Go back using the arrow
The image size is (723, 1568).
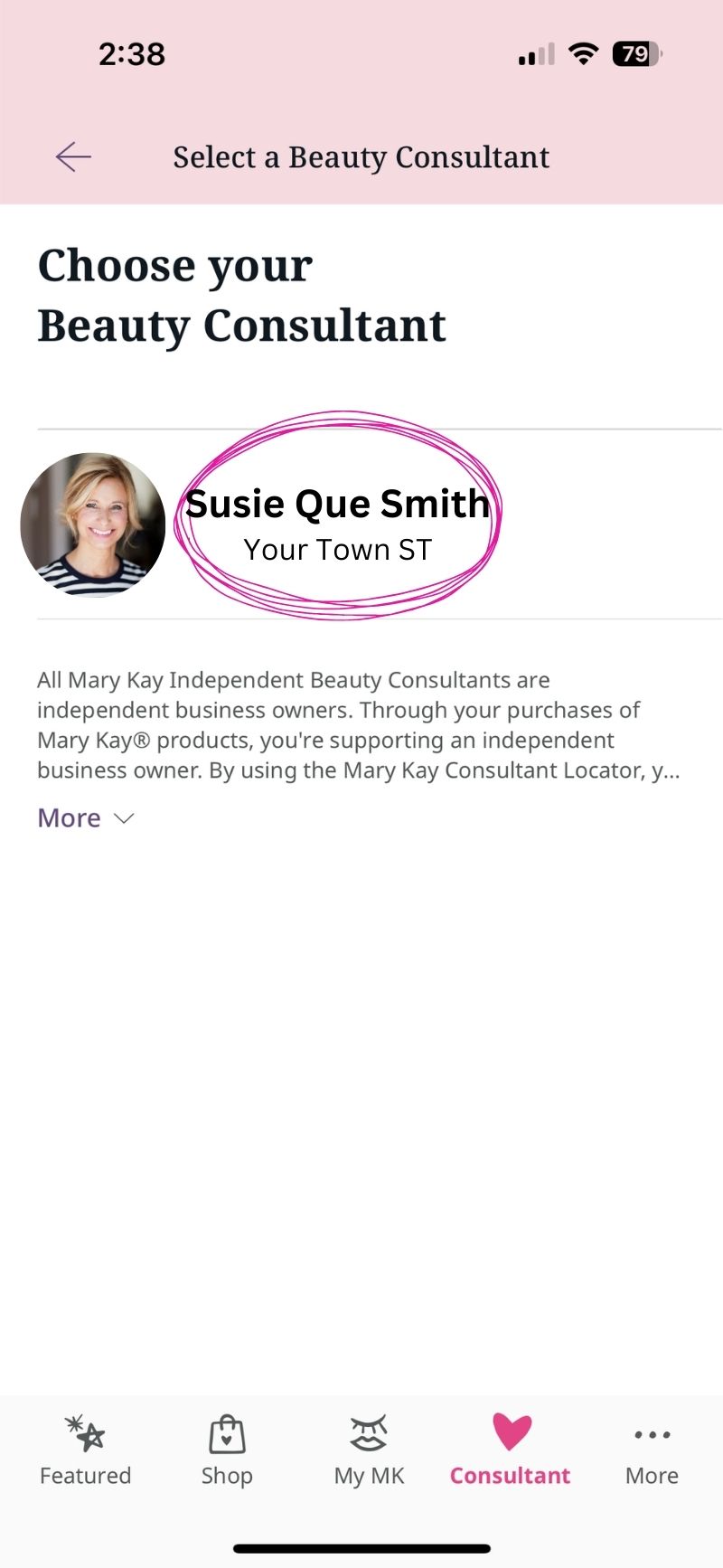(x=73, y=157)
